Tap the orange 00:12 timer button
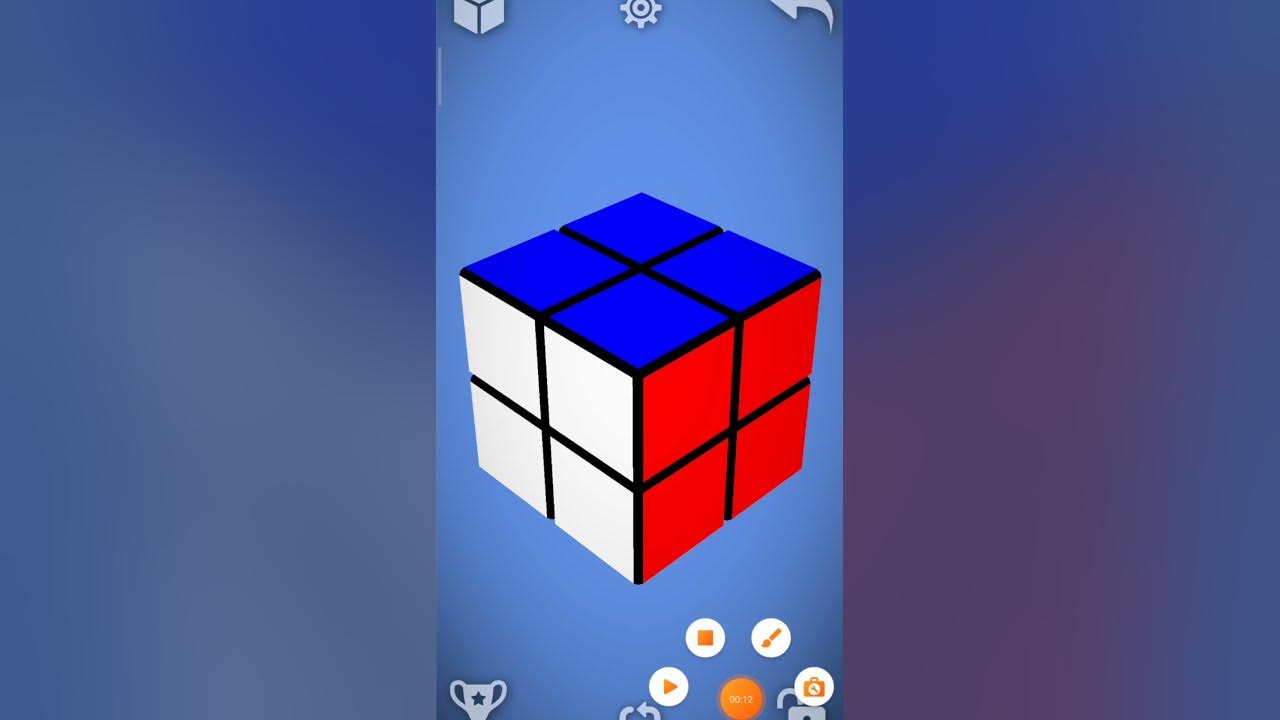Viewport: 1280px width, 720px height. [x=741, y=699]
